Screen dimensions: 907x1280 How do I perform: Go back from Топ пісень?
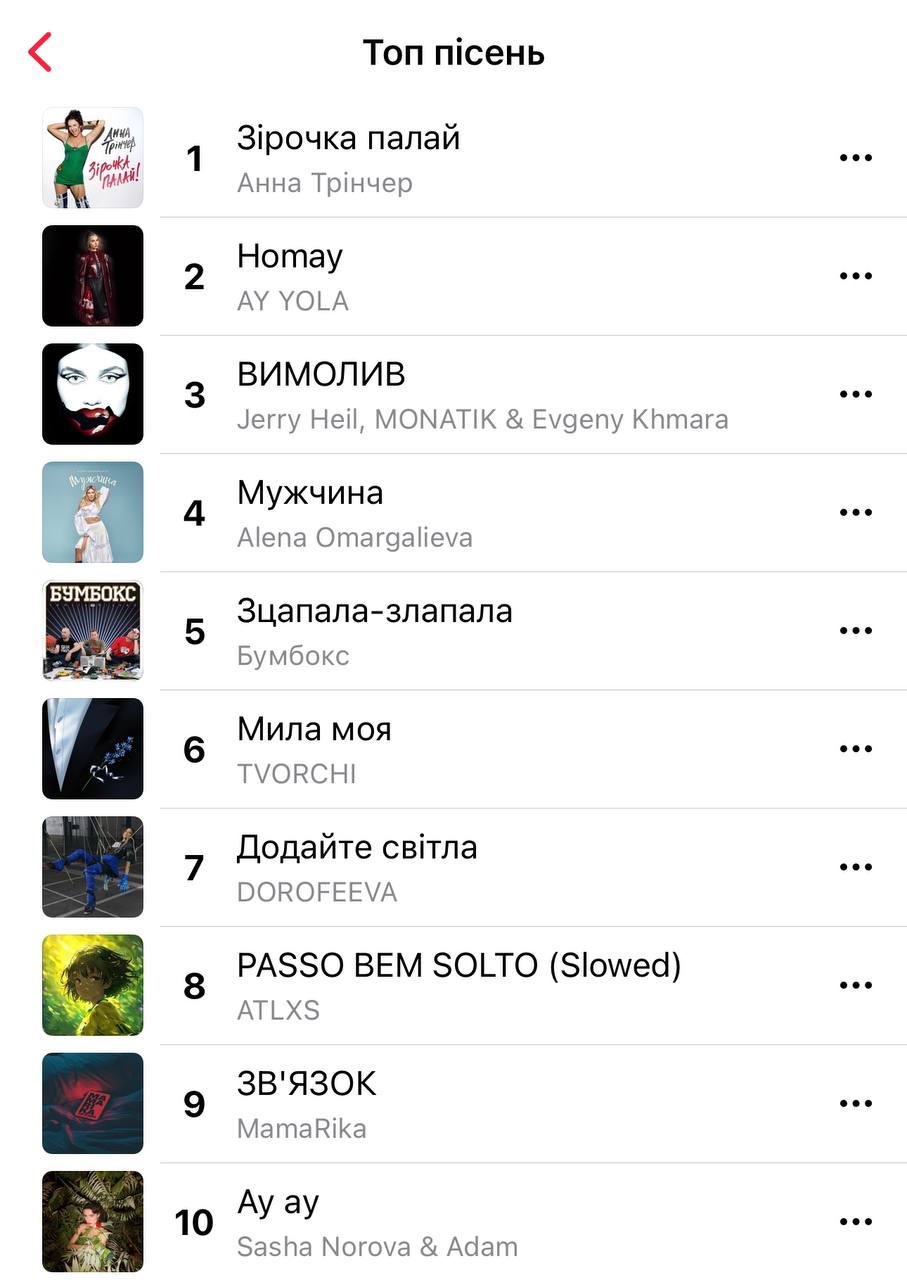(40, 52)
